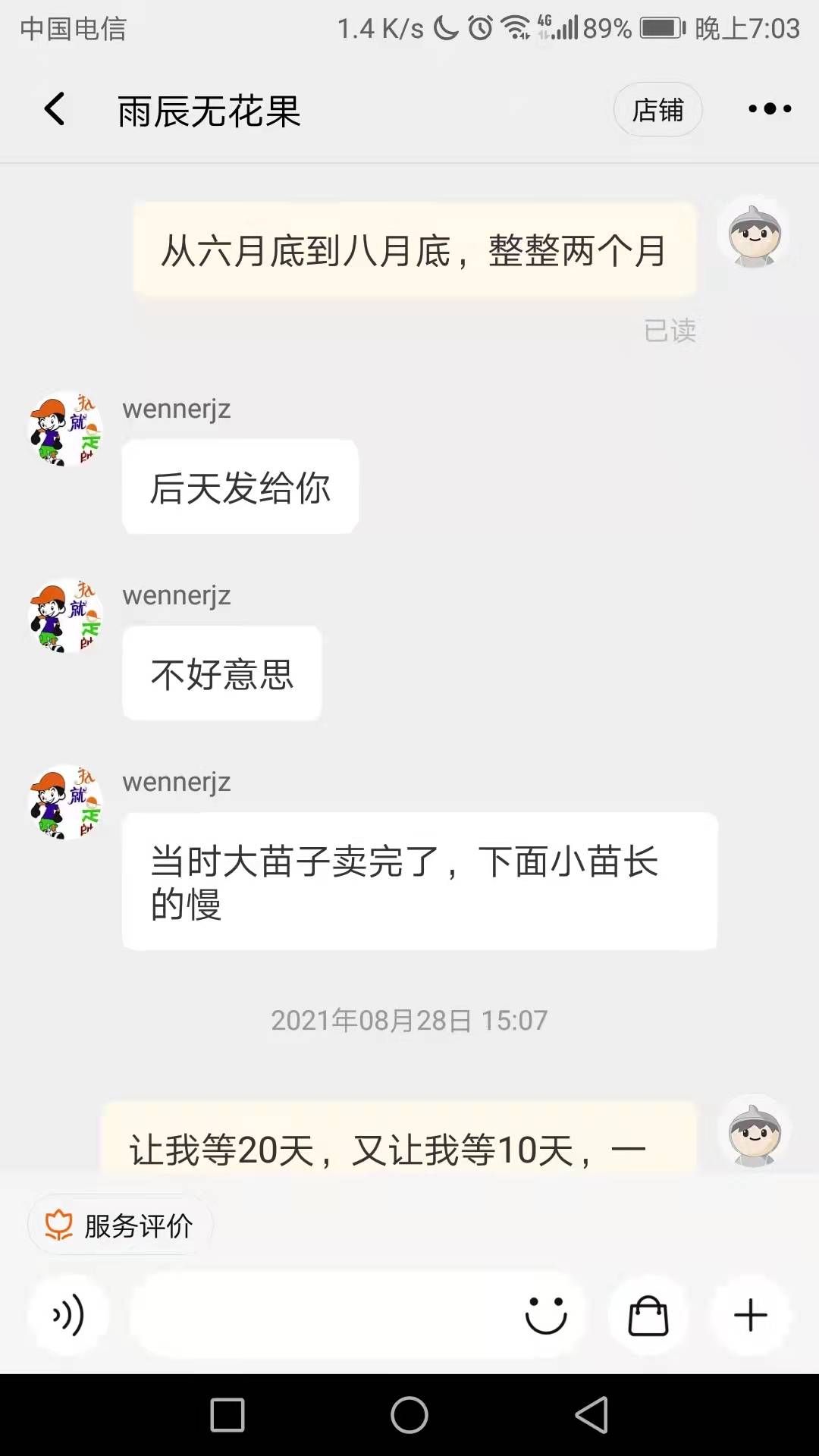Image resolution: width=819 pixels, height=1456 pixels.
Task: Focus the message text field
Action: point(318,1316)
